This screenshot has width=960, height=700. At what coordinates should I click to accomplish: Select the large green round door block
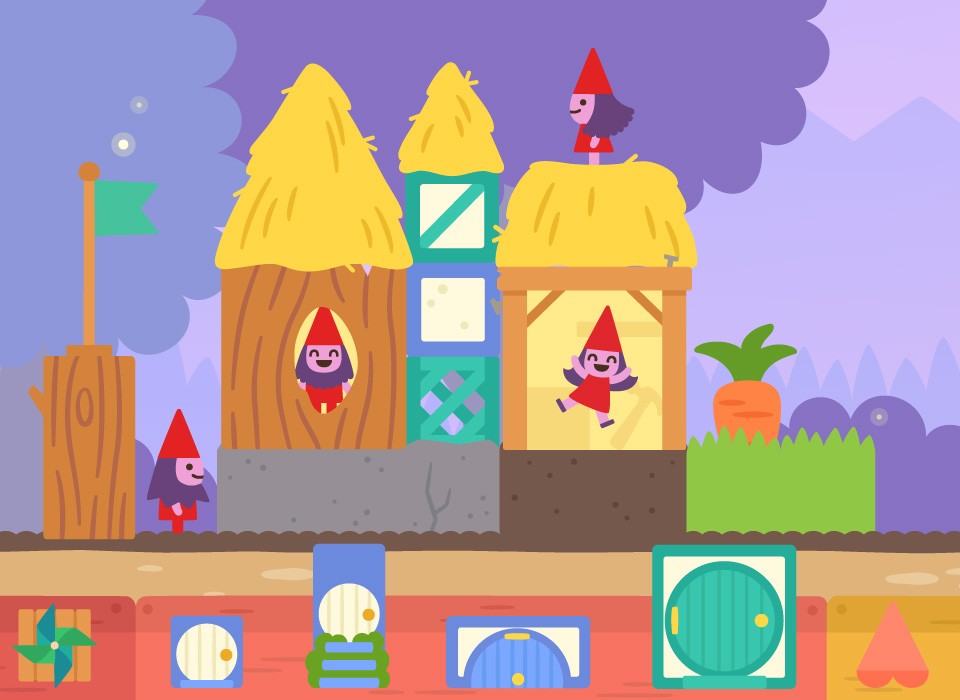click(x=724, y=616)
